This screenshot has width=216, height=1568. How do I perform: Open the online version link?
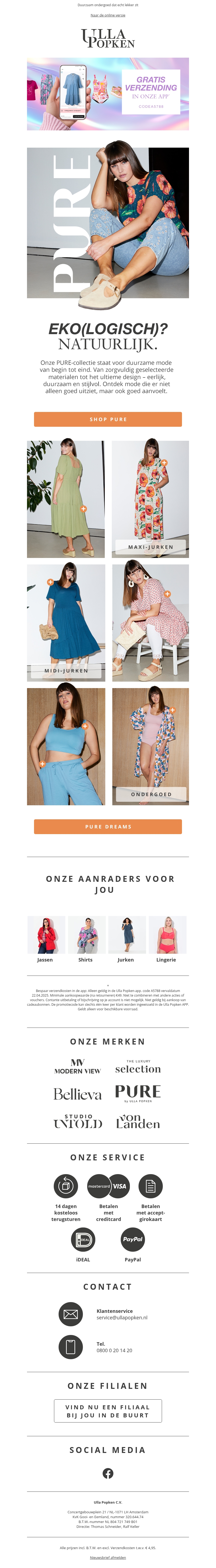[x=108, y=15]
